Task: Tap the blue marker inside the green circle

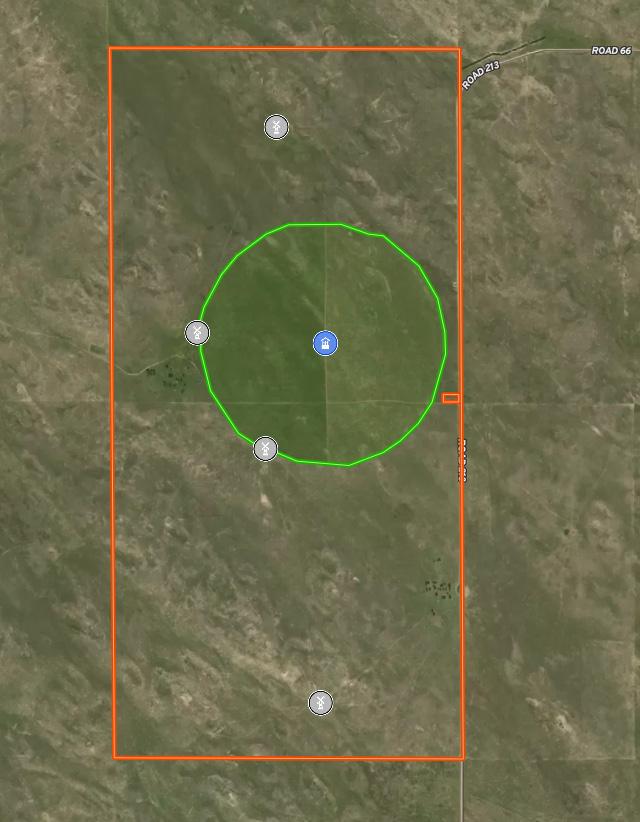Action: (x=325, y=344)
